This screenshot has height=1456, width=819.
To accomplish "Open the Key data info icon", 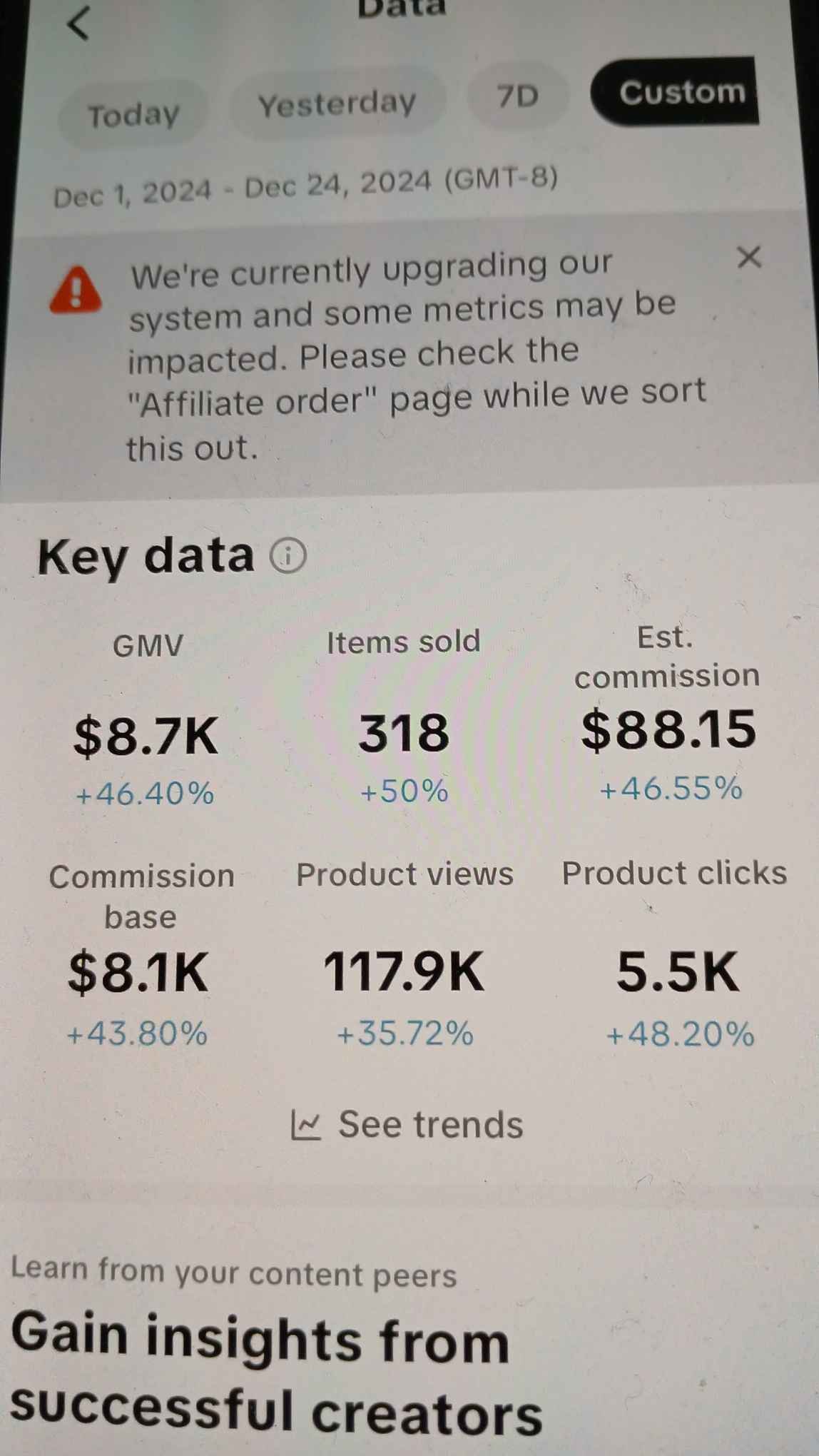I will (x=288, y=555).
